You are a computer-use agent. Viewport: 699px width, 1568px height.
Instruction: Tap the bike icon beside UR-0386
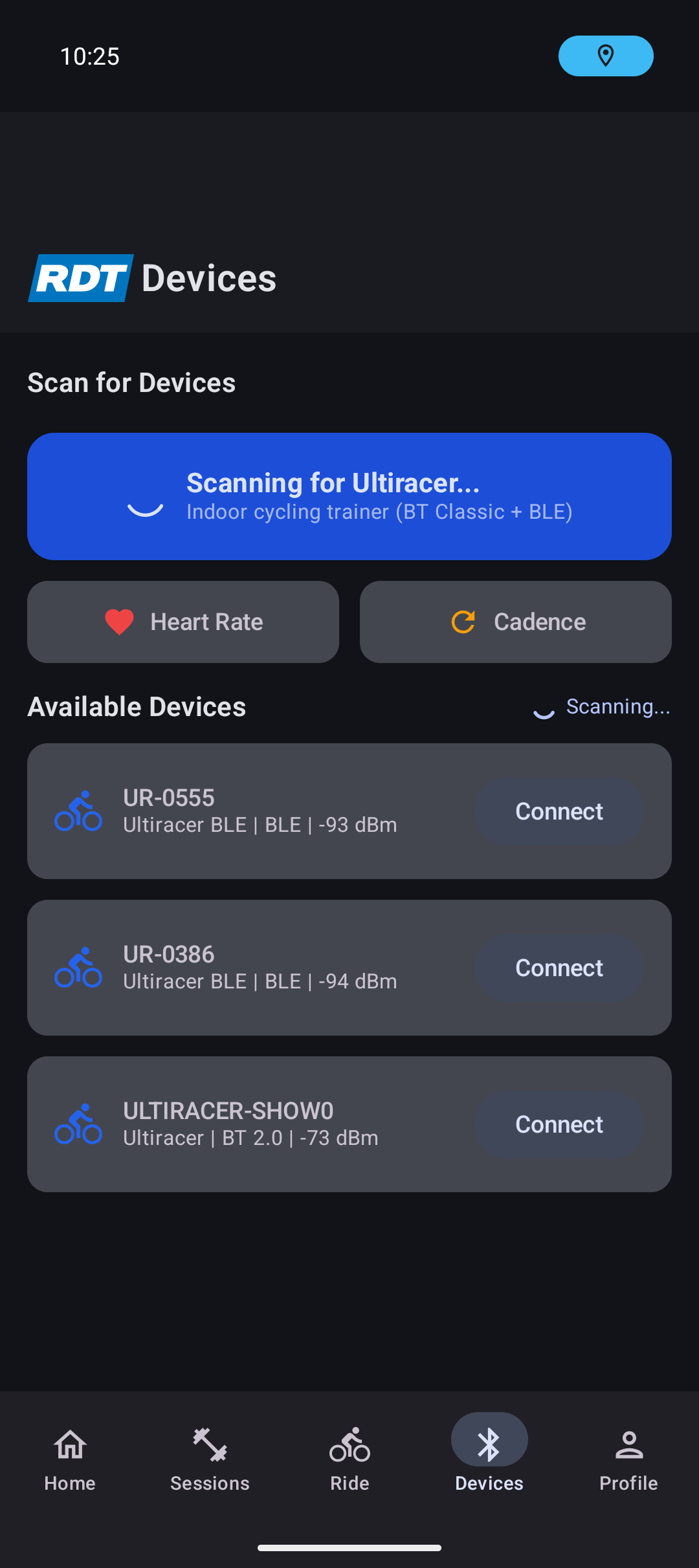pyautogui.click(x=78, y=967)
